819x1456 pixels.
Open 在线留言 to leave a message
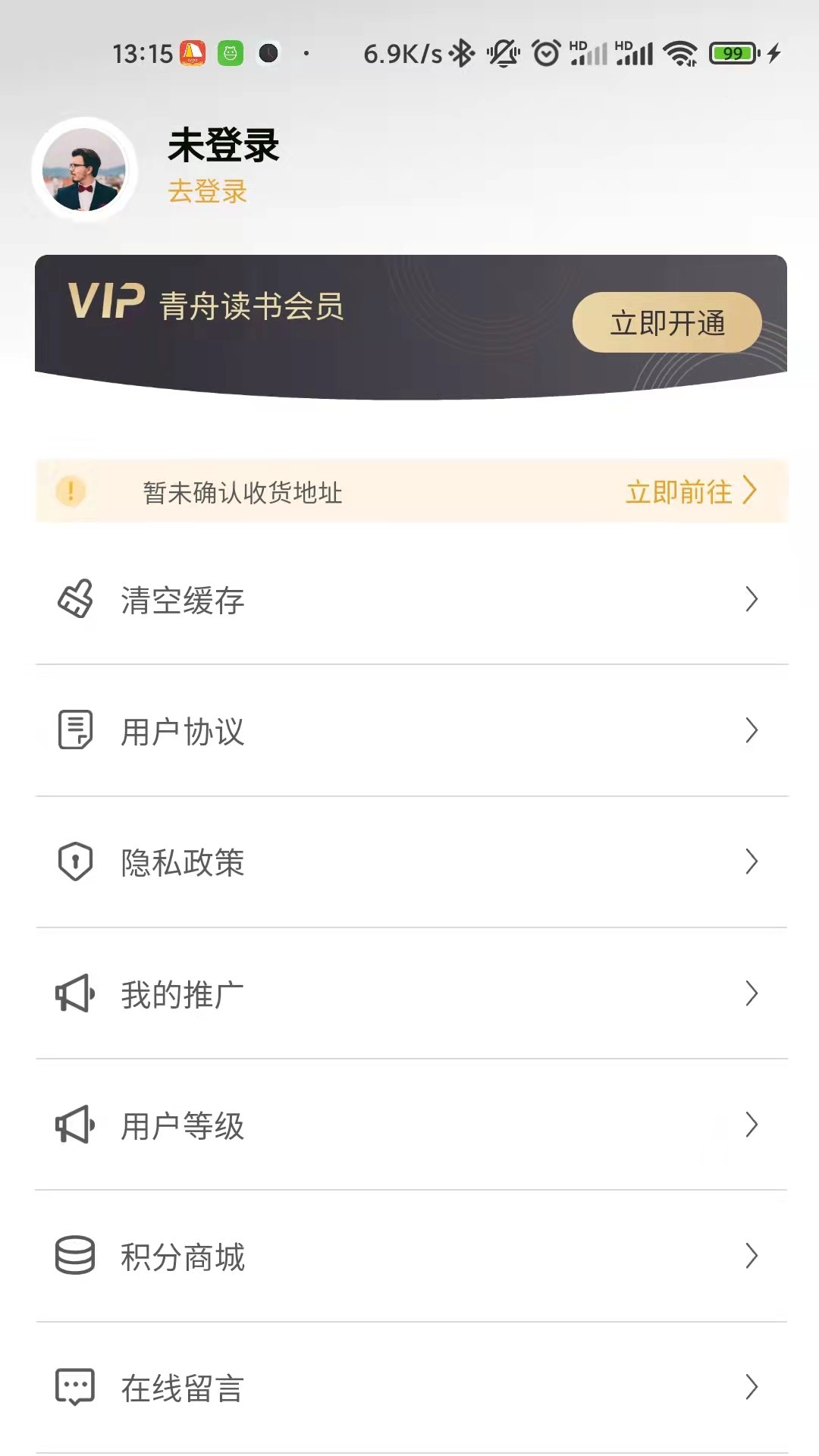(411, 1387)
